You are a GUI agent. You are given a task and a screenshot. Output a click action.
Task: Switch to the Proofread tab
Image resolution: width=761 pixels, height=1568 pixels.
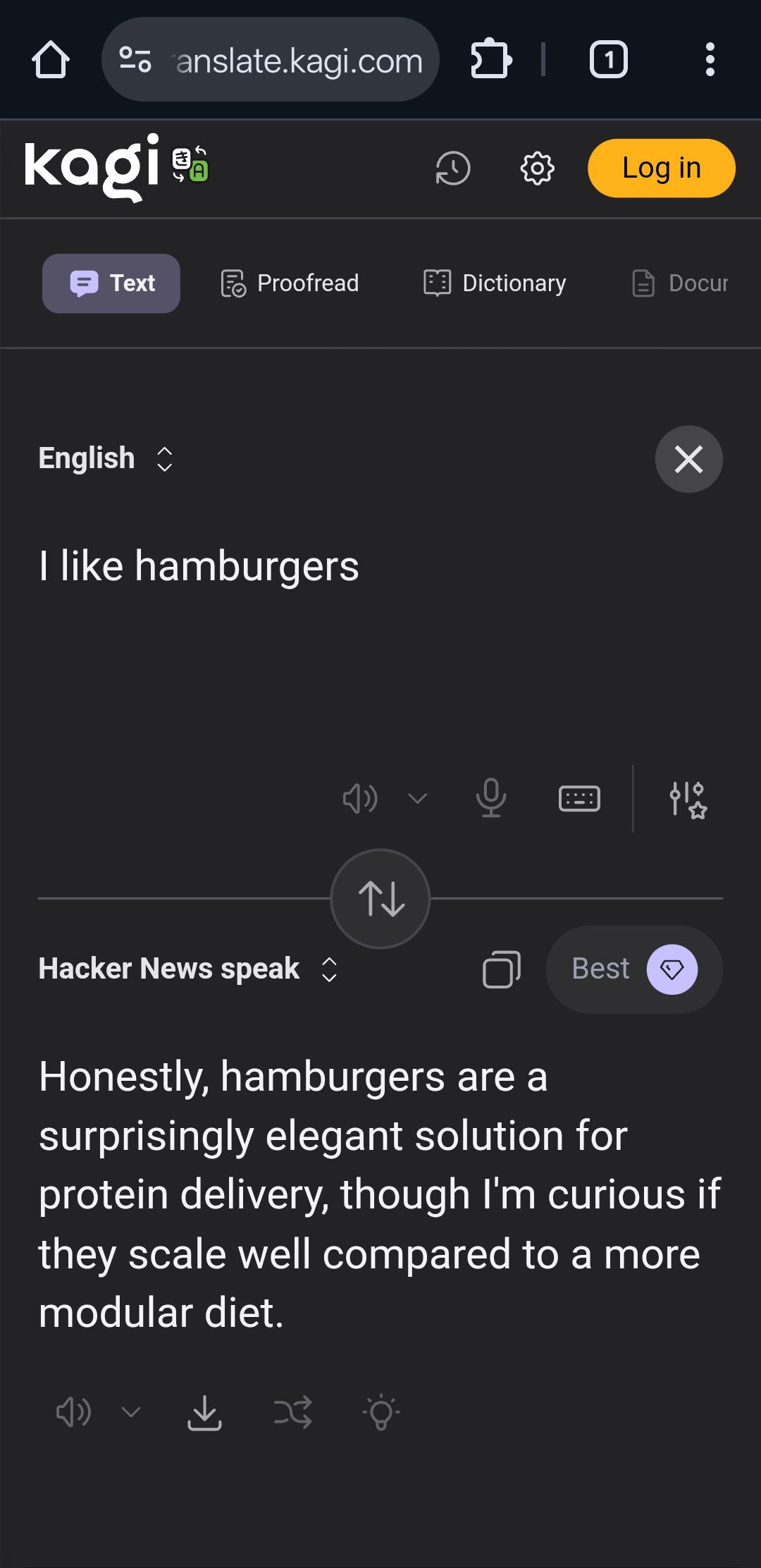coord(290,283)
